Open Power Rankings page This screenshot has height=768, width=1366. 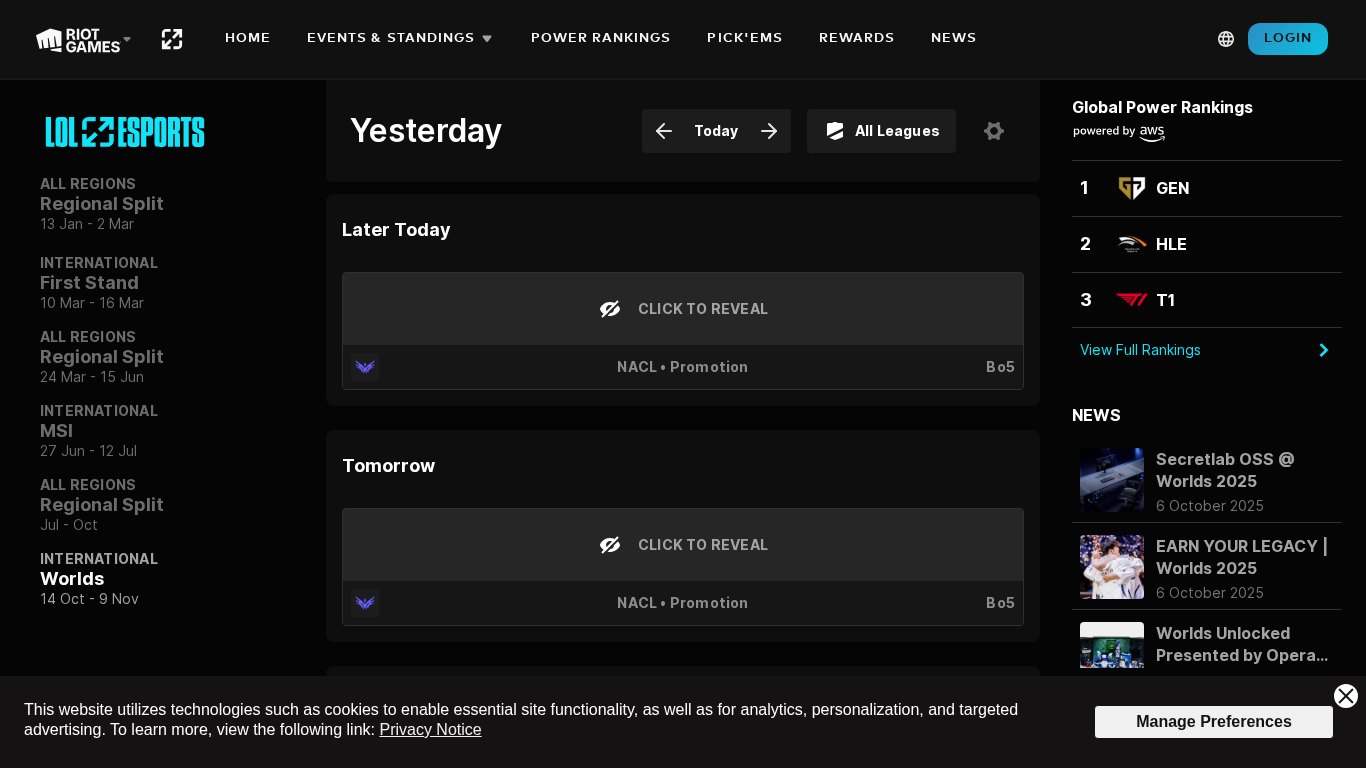click(x=600, y=38)
